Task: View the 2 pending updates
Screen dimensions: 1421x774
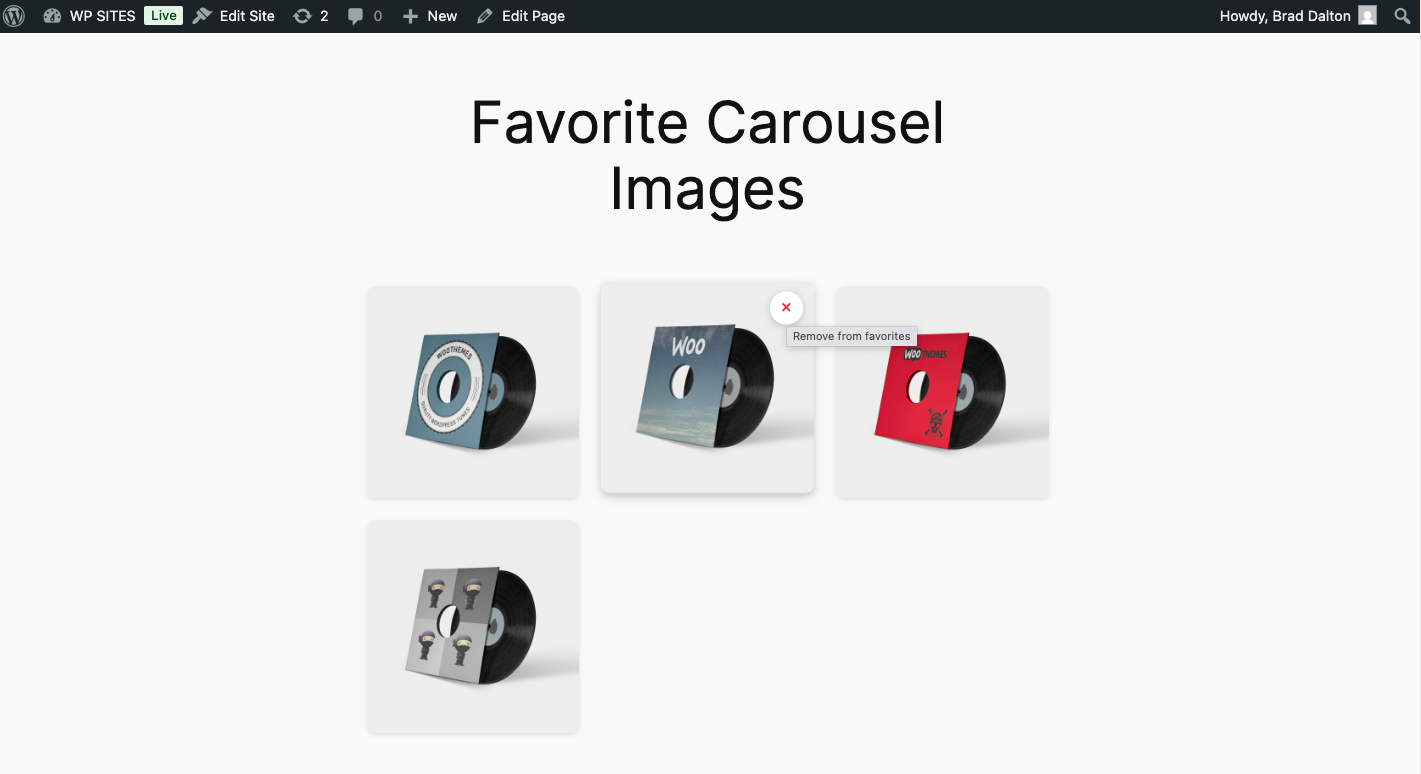Action: pos(311,16)
